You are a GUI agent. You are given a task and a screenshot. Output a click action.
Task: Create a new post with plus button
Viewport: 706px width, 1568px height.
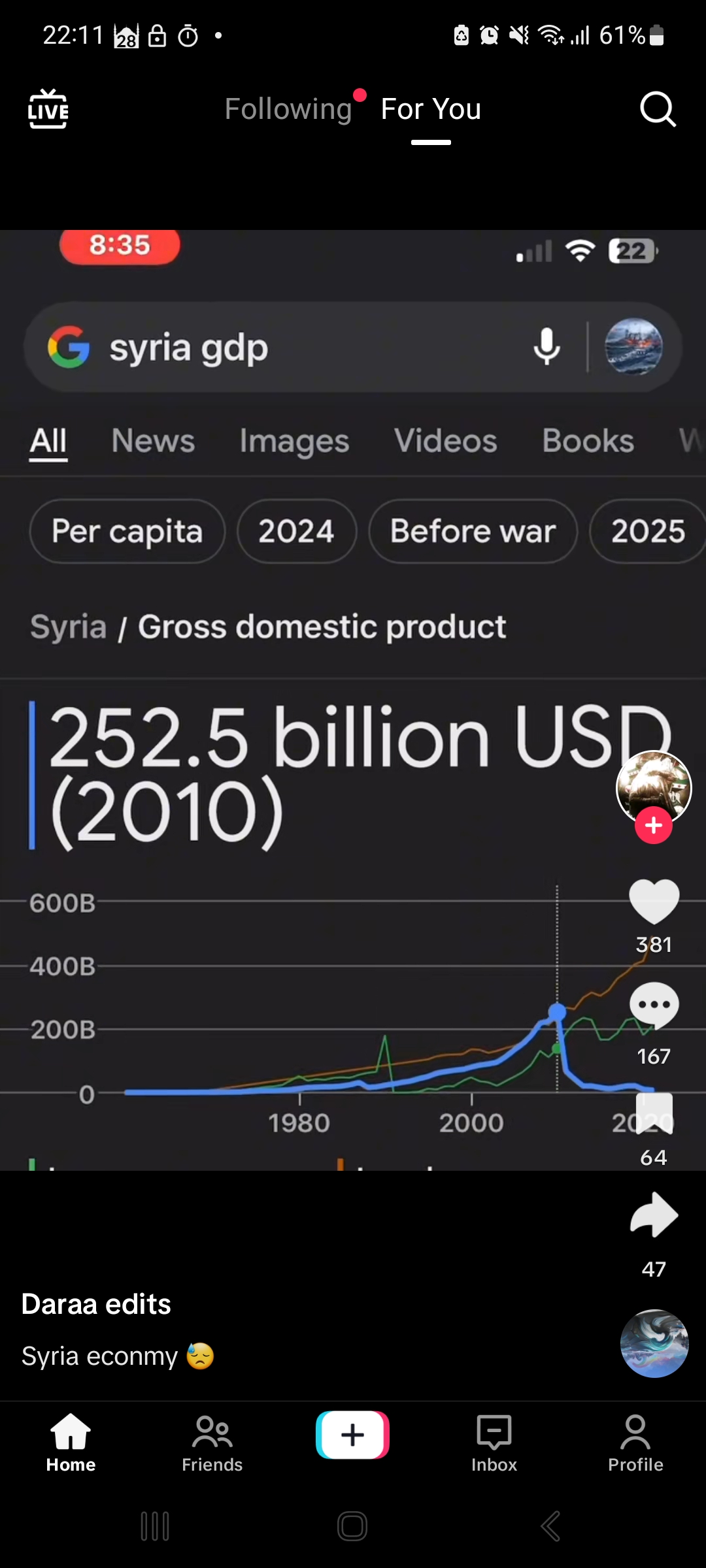(x=352, y=1435)
